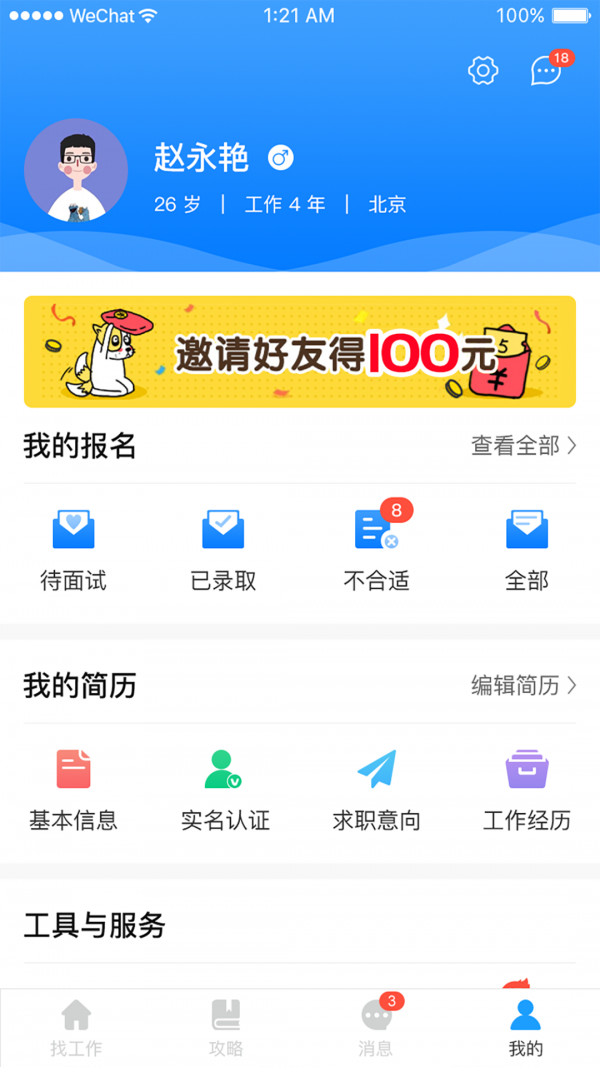This screenshot has width=600, height=1067.
Task: Switch to the 消息 tab
Action: pyautogui.click(x=376, y=1028)
